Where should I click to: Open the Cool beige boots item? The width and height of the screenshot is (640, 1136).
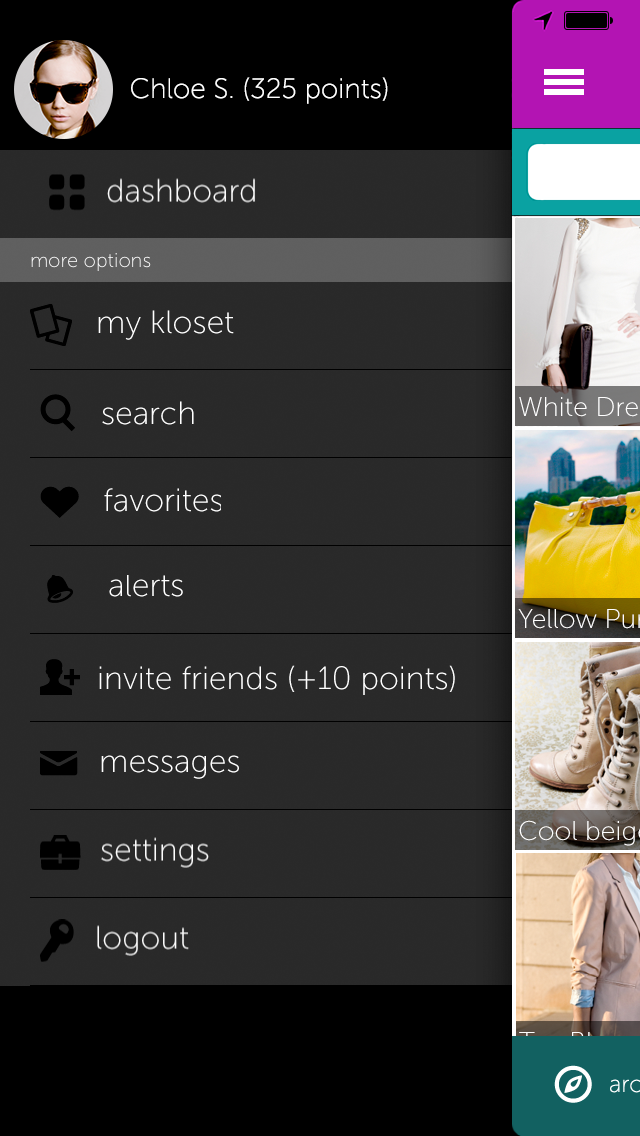pos(578,744)
